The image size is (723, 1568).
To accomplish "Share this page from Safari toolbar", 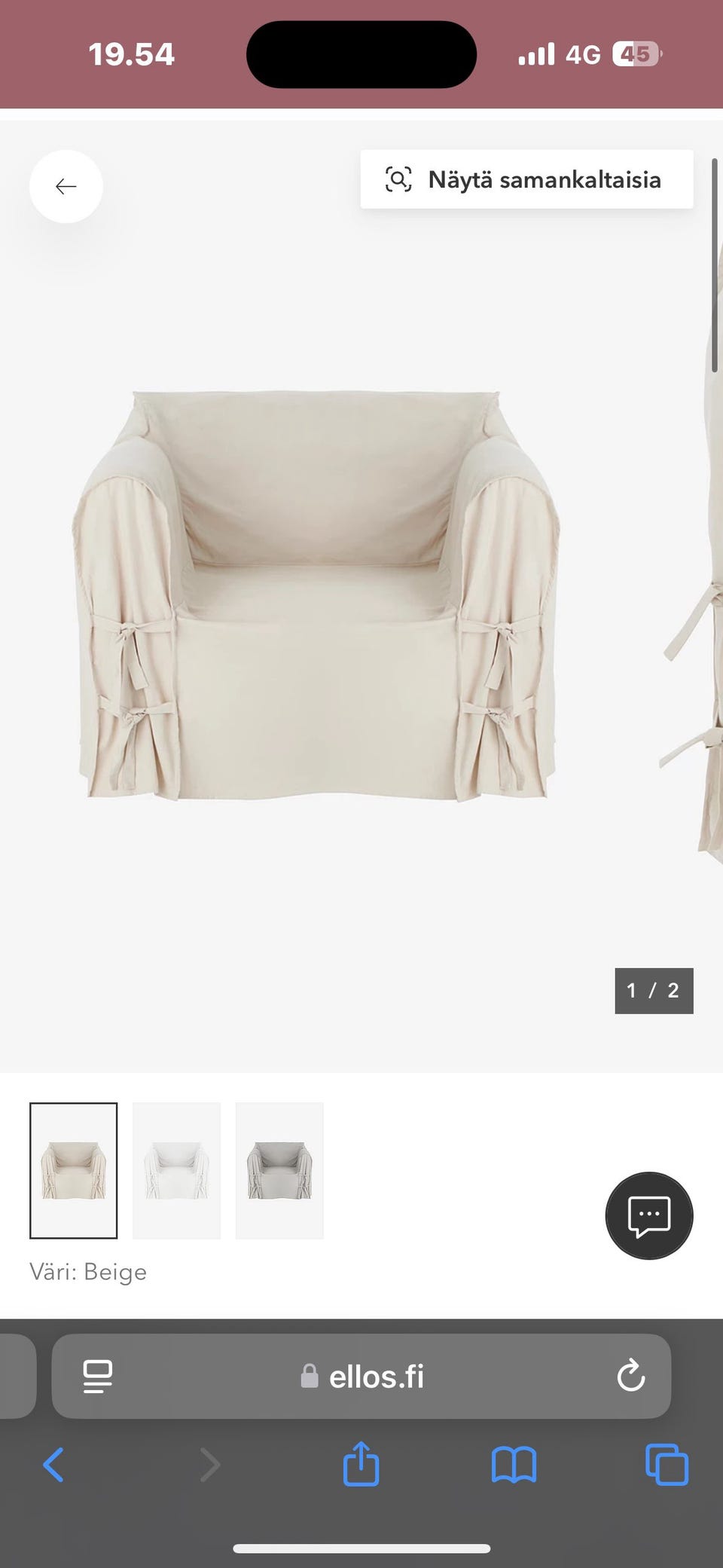I will click(x=361, y=1464).
